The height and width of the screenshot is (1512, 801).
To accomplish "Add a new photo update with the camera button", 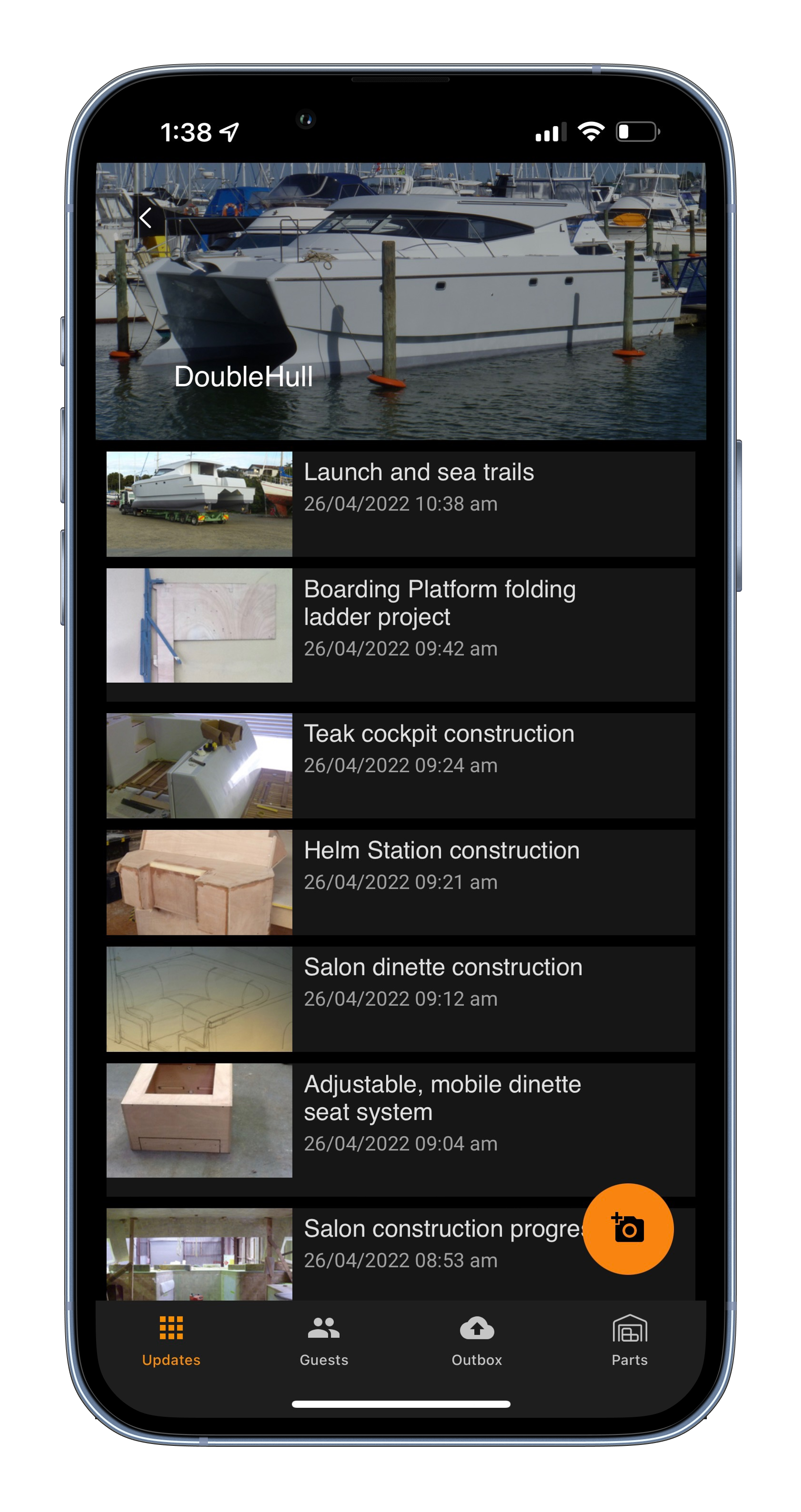I will tap(628, 1228).
